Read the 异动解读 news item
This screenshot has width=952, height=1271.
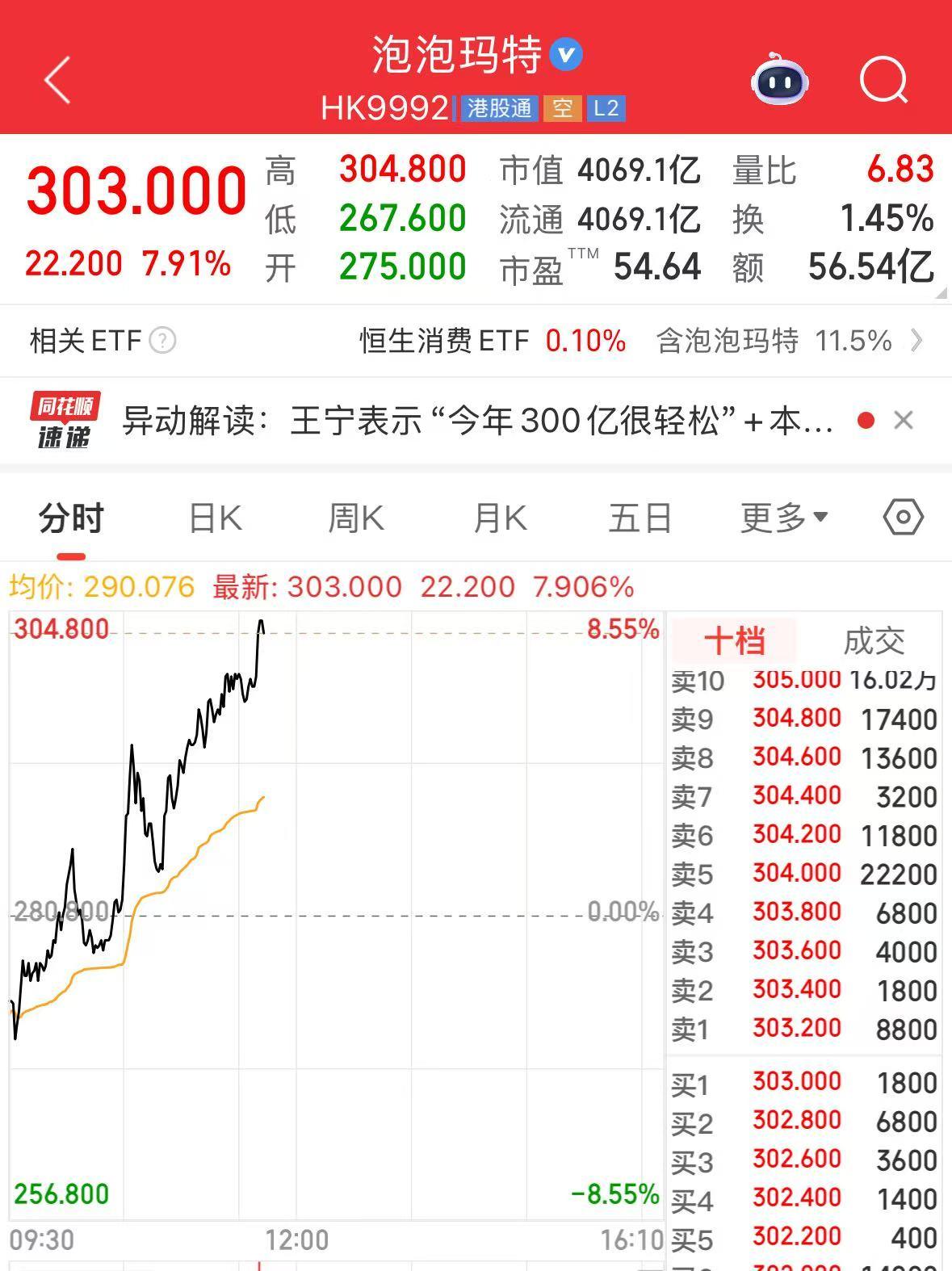478,421
